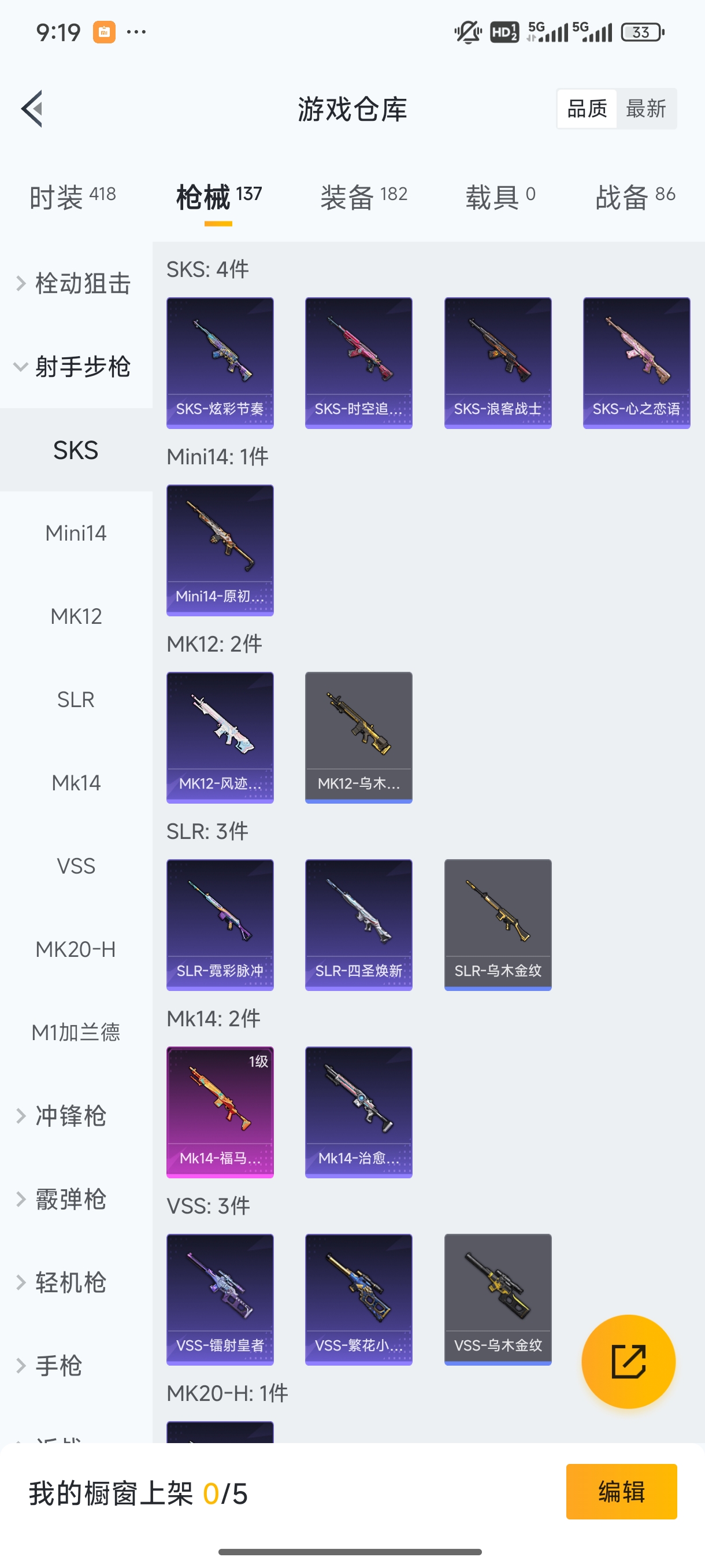The height and width of the screenshot is (1568, 705).
Task: Sort items by 最新
Action: 645,109
